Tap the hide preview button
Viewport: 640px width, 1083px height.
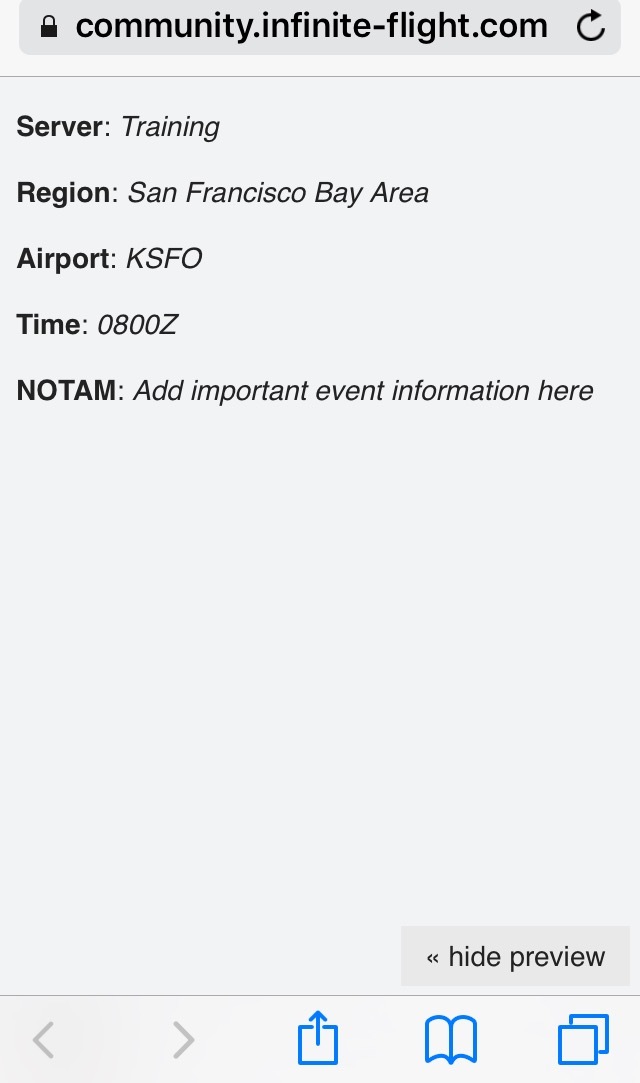(516, 957)
